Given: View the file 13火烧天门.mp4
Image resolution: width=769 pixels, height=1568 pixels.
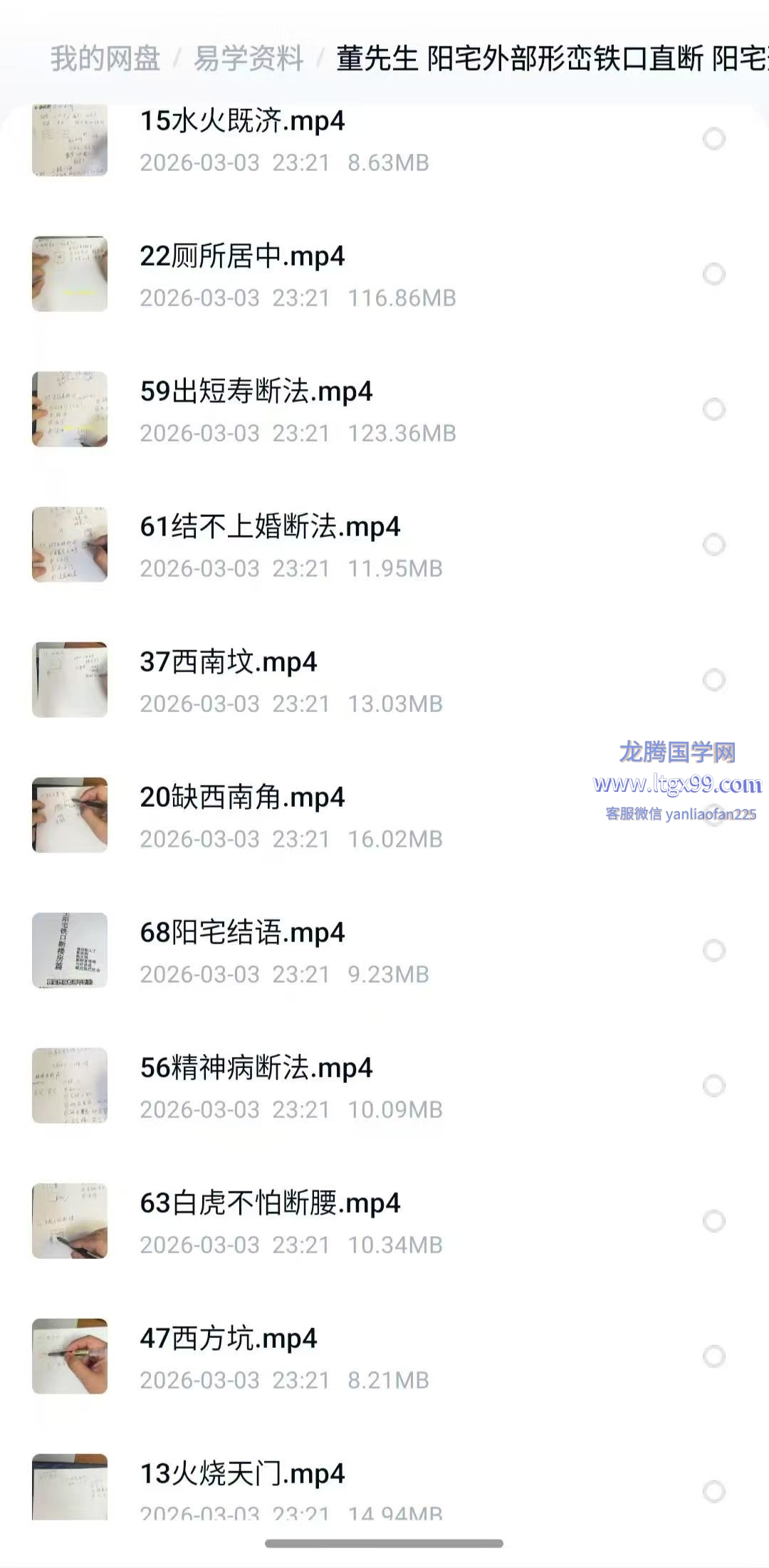Looking at the screenshot, I should [242, 1474].
